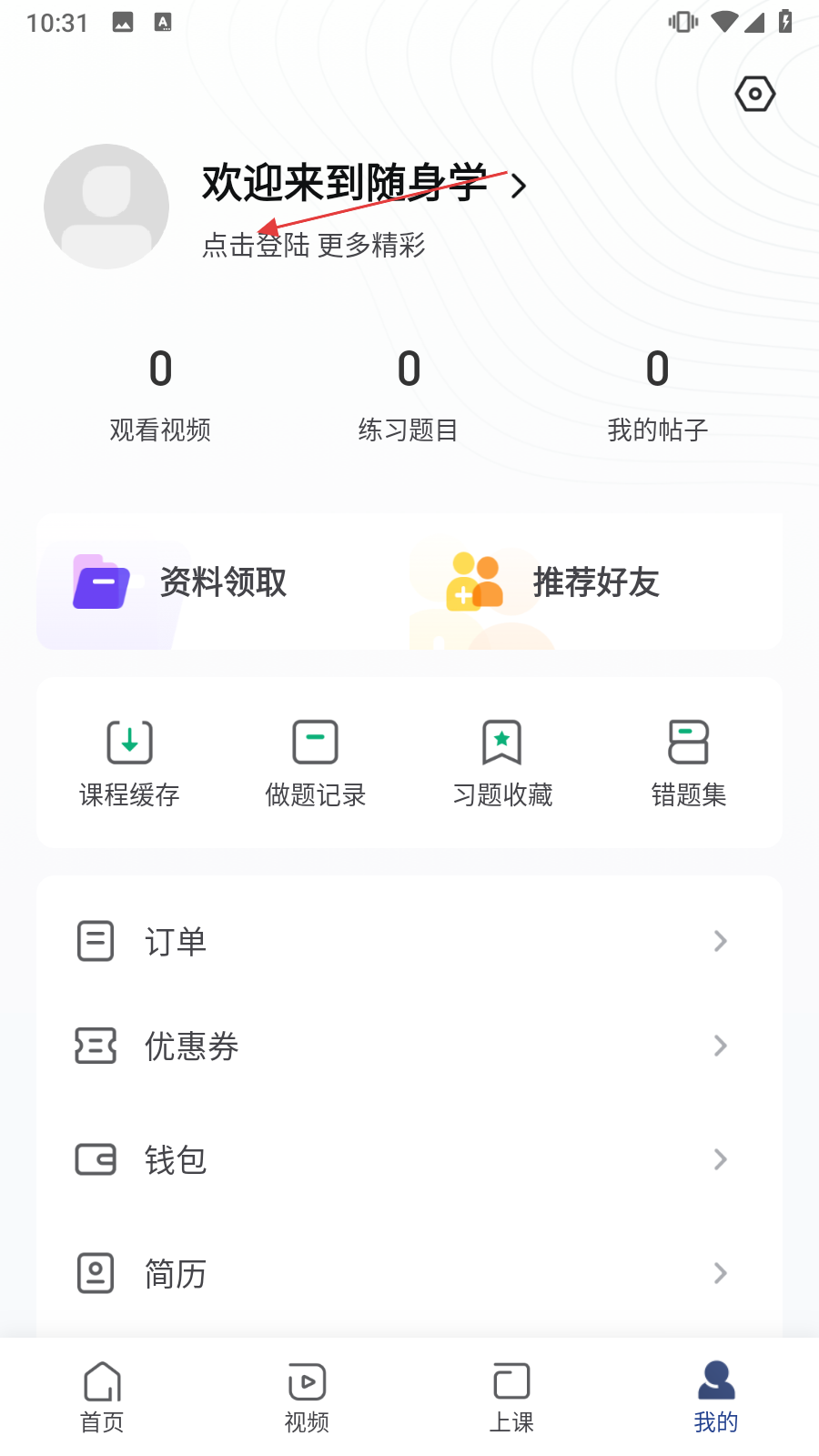Viewport: 819px width, 1456px height.
Task: Open the settings hexagon icon
Action: pyautogui.click(x=754, y=94)
